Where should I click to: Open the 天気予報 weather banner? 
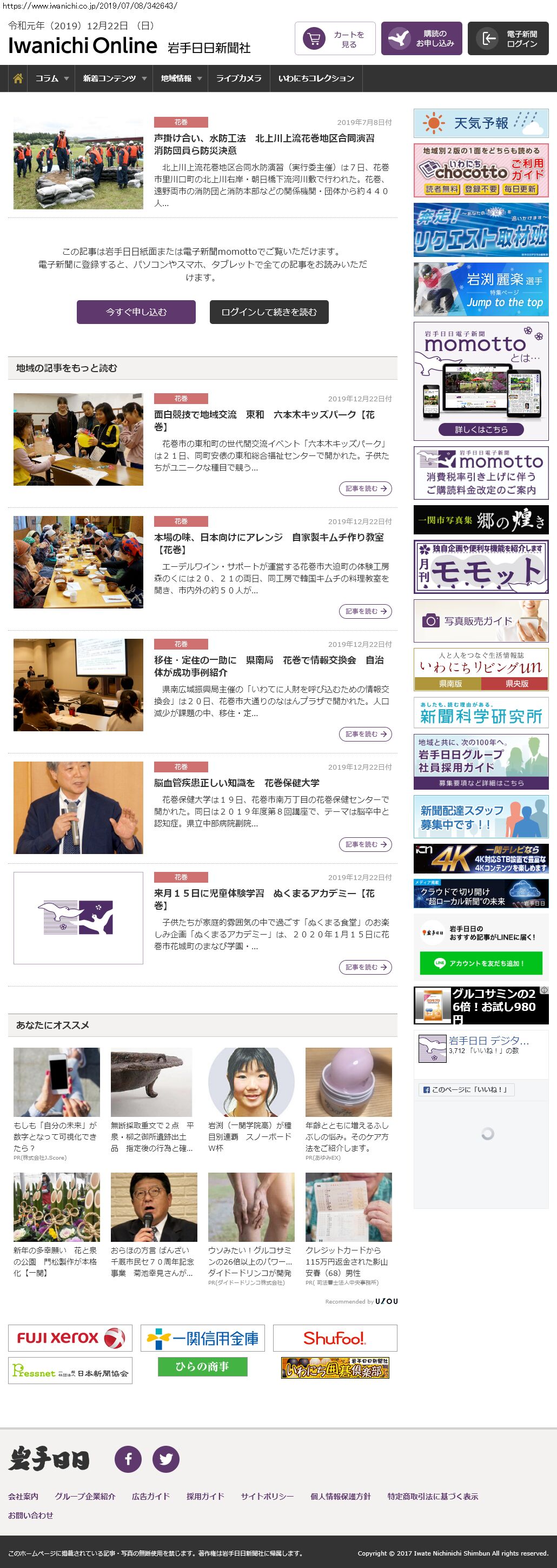click(481, 123)
